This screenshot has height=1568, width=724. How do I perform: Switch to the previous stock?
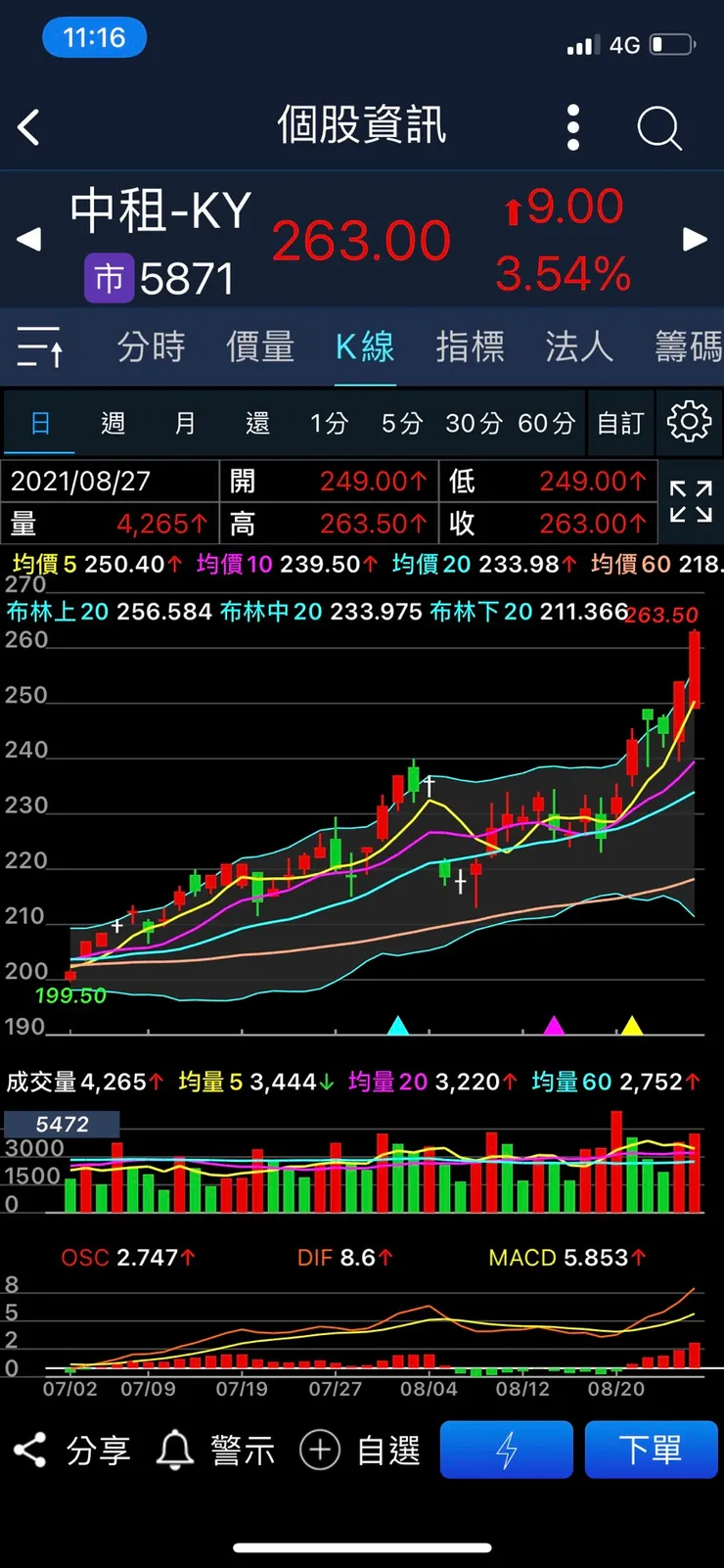point(29,239)
